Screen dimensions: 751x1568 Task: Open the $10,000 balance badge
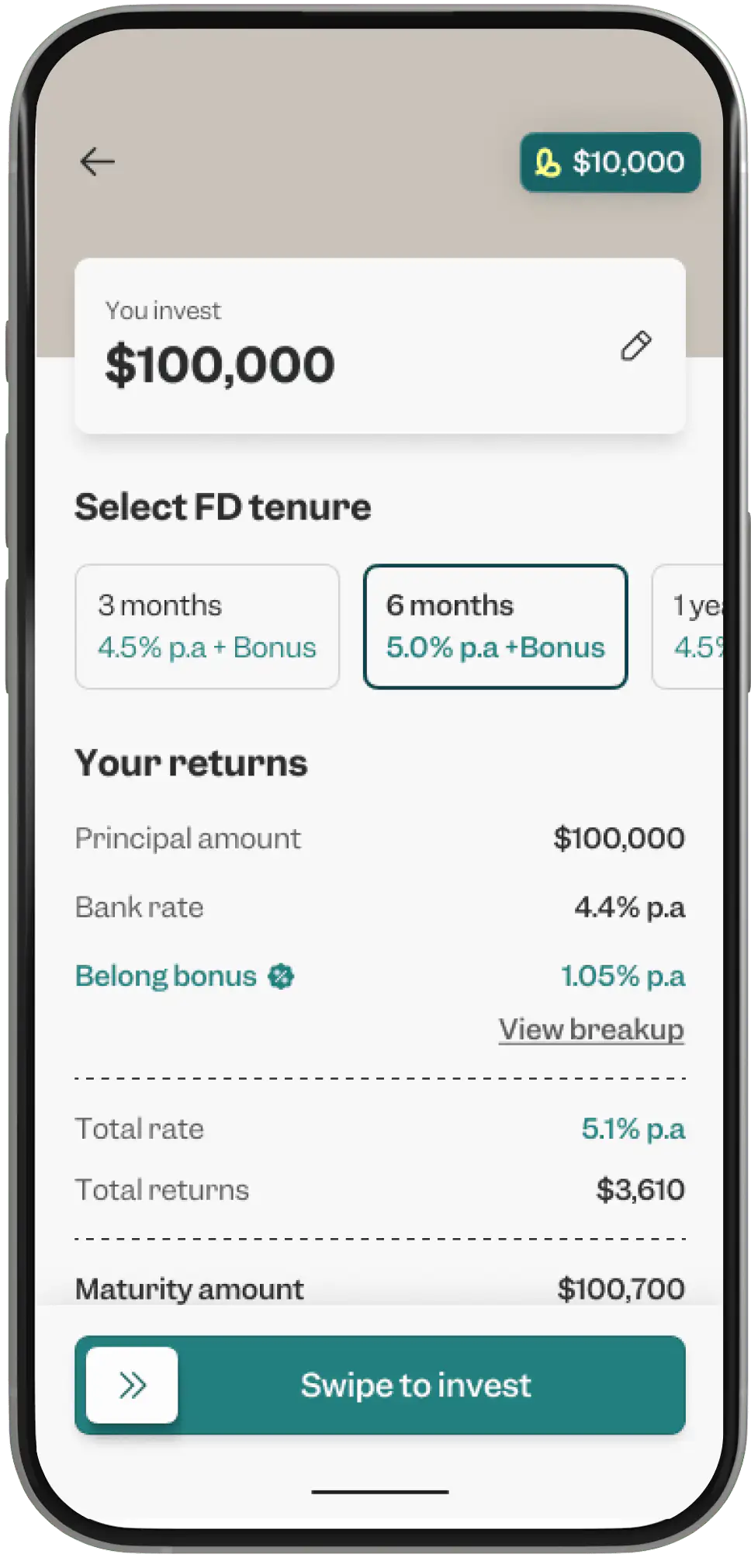(x=610, y=162)
